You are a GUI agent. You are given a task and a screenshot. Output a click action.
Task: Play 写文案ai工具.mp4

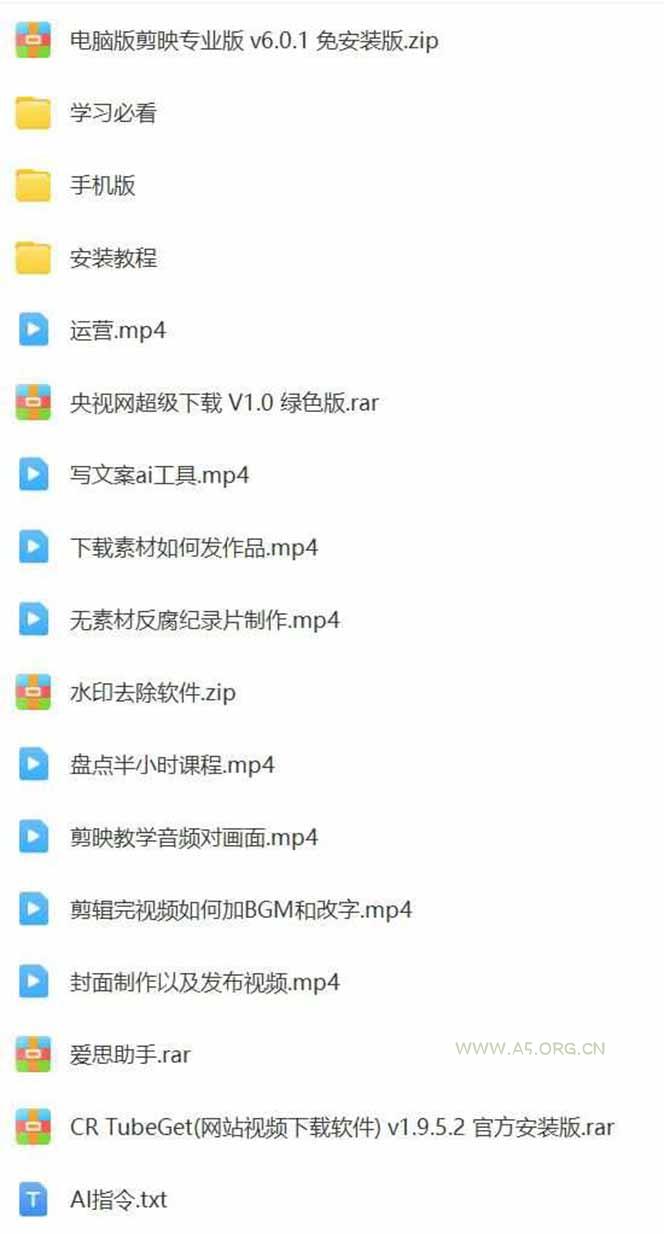coord(159,476)
